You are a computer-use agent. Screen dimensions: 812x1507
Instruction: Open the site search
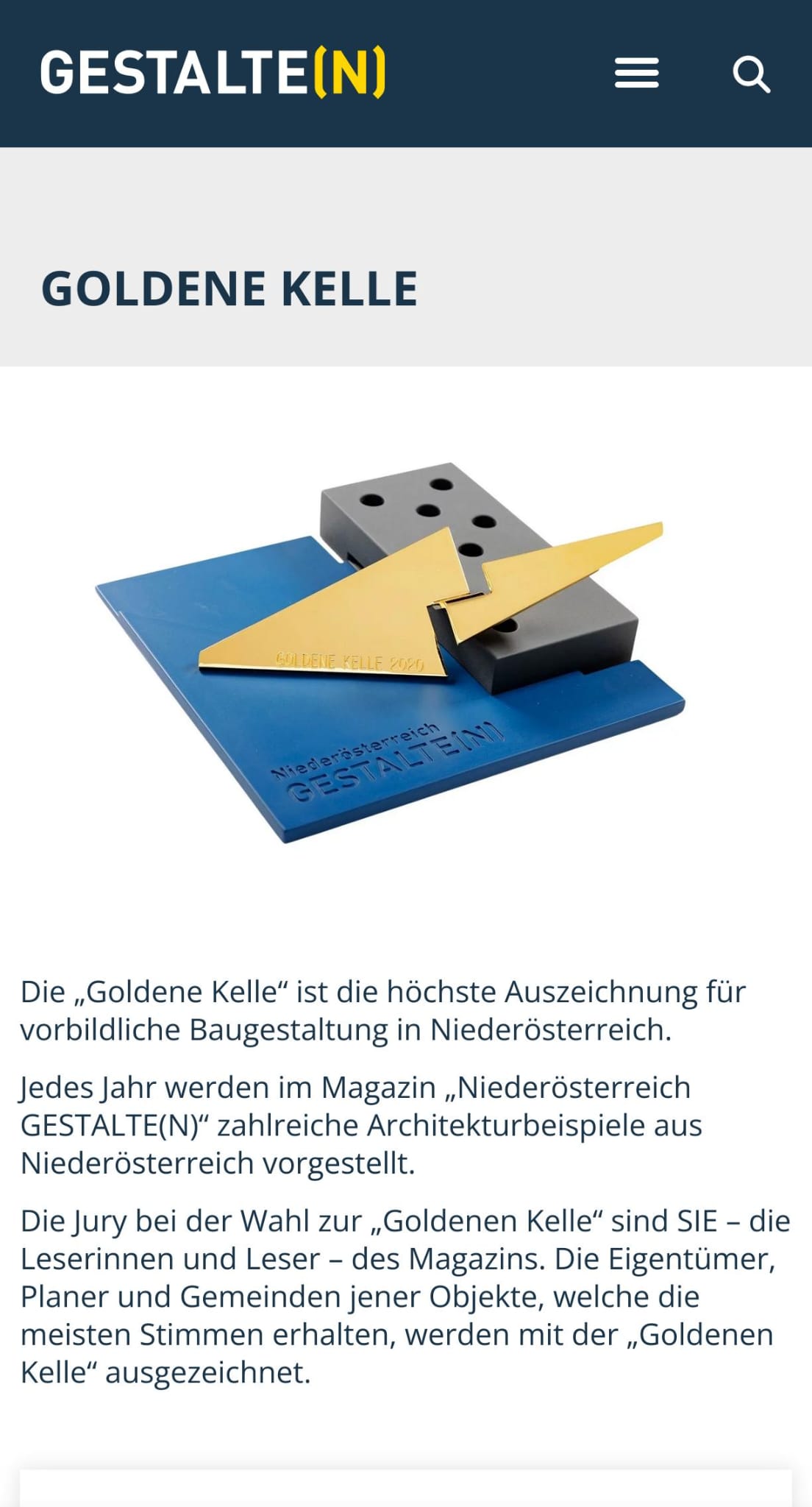point(751,74)
